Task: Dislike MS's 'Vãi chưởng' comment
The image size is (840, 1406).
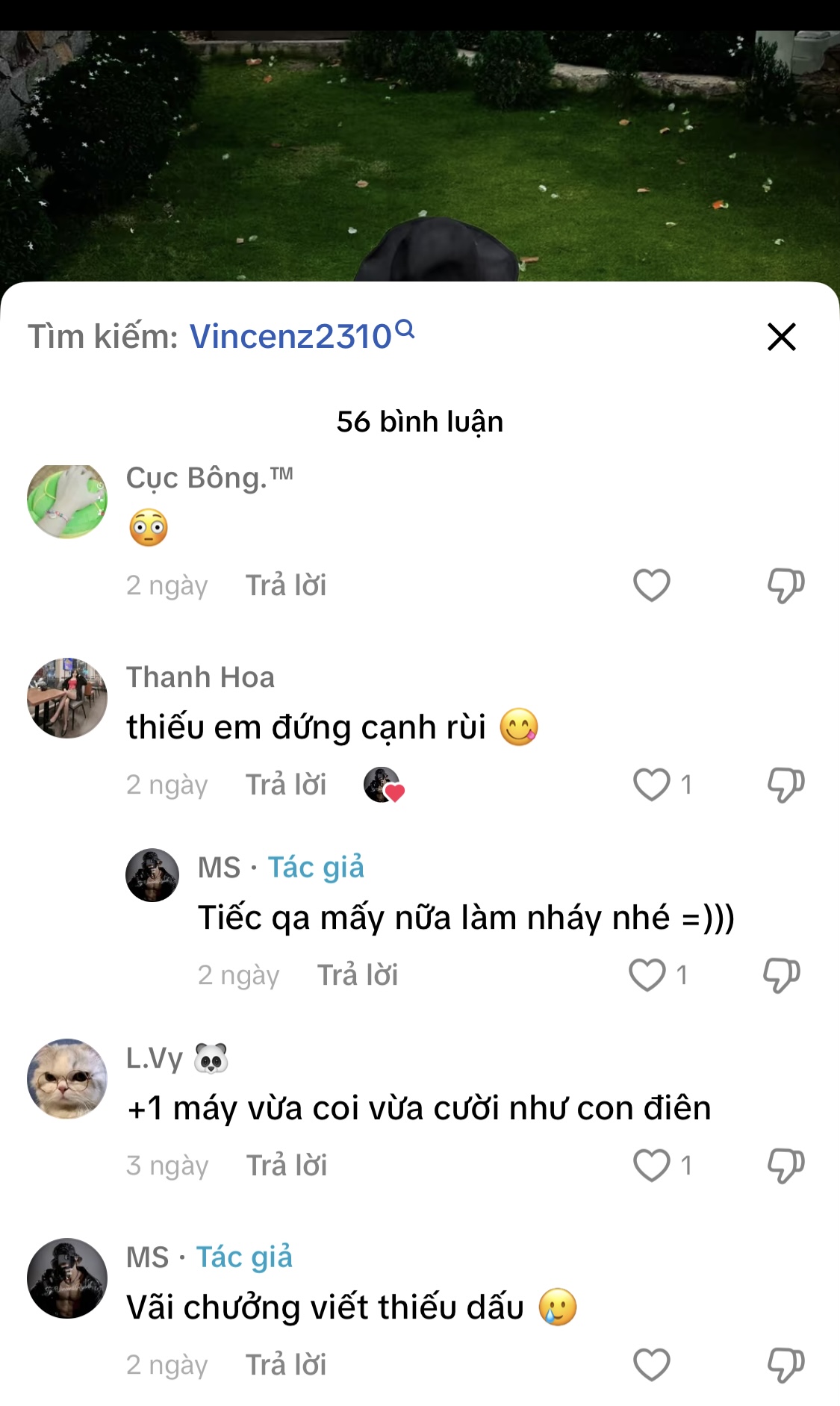Action: tap(785, 1365)
